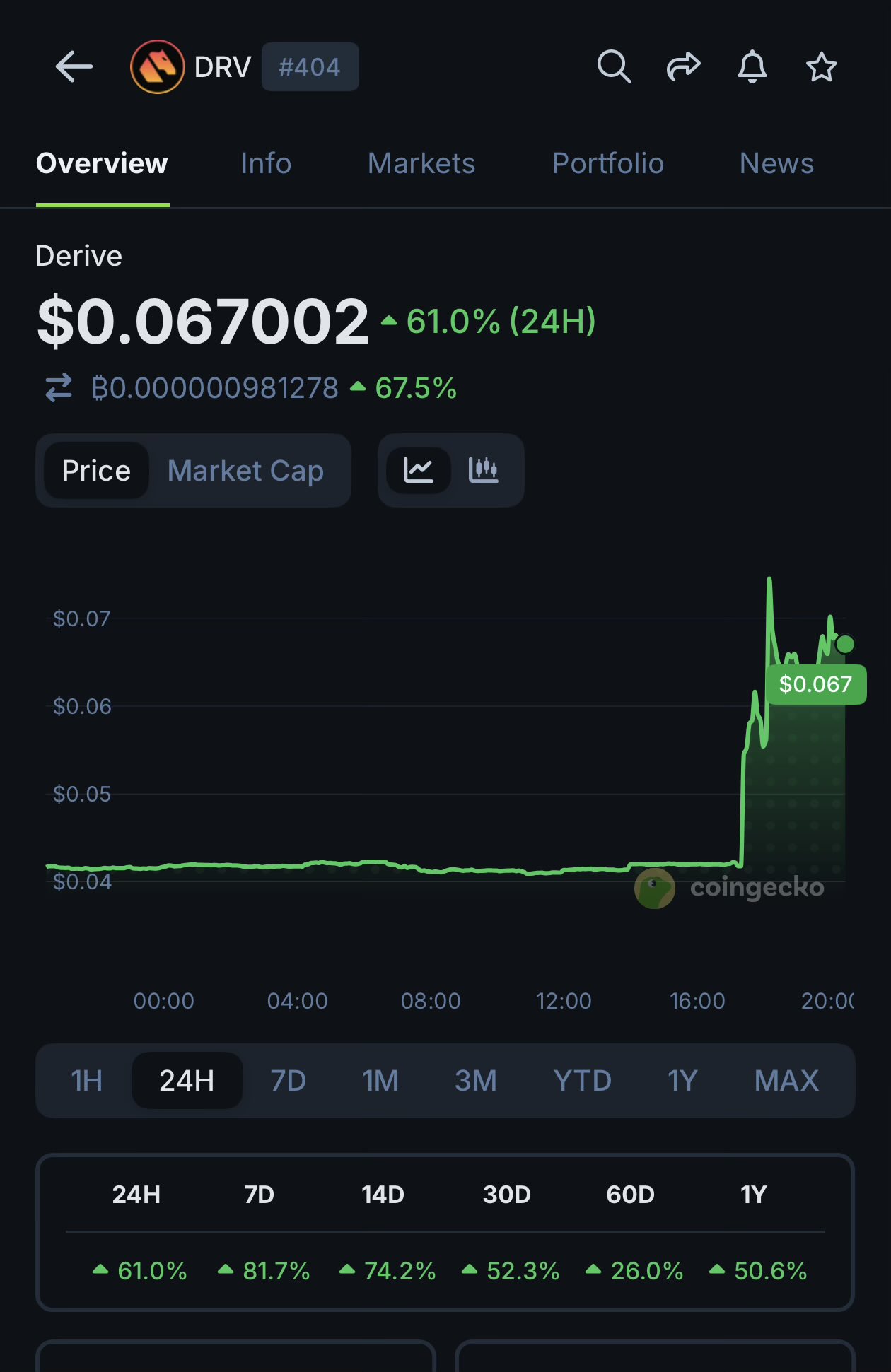This screenshot has width=891, height=1372.
Task: Go back with the arrow icon
Action: [74, 67]
